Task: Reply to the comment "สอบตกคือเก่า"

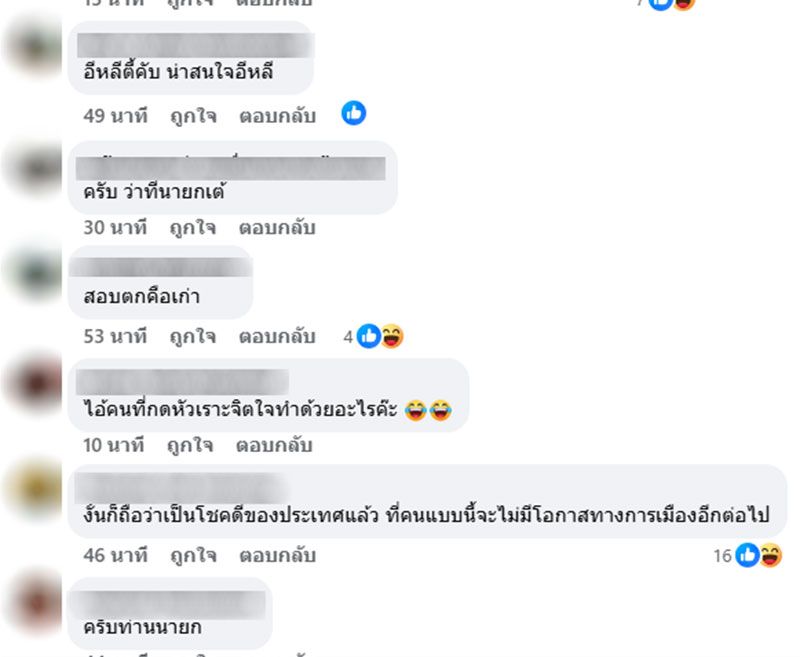Action: (x=276, y=337)
